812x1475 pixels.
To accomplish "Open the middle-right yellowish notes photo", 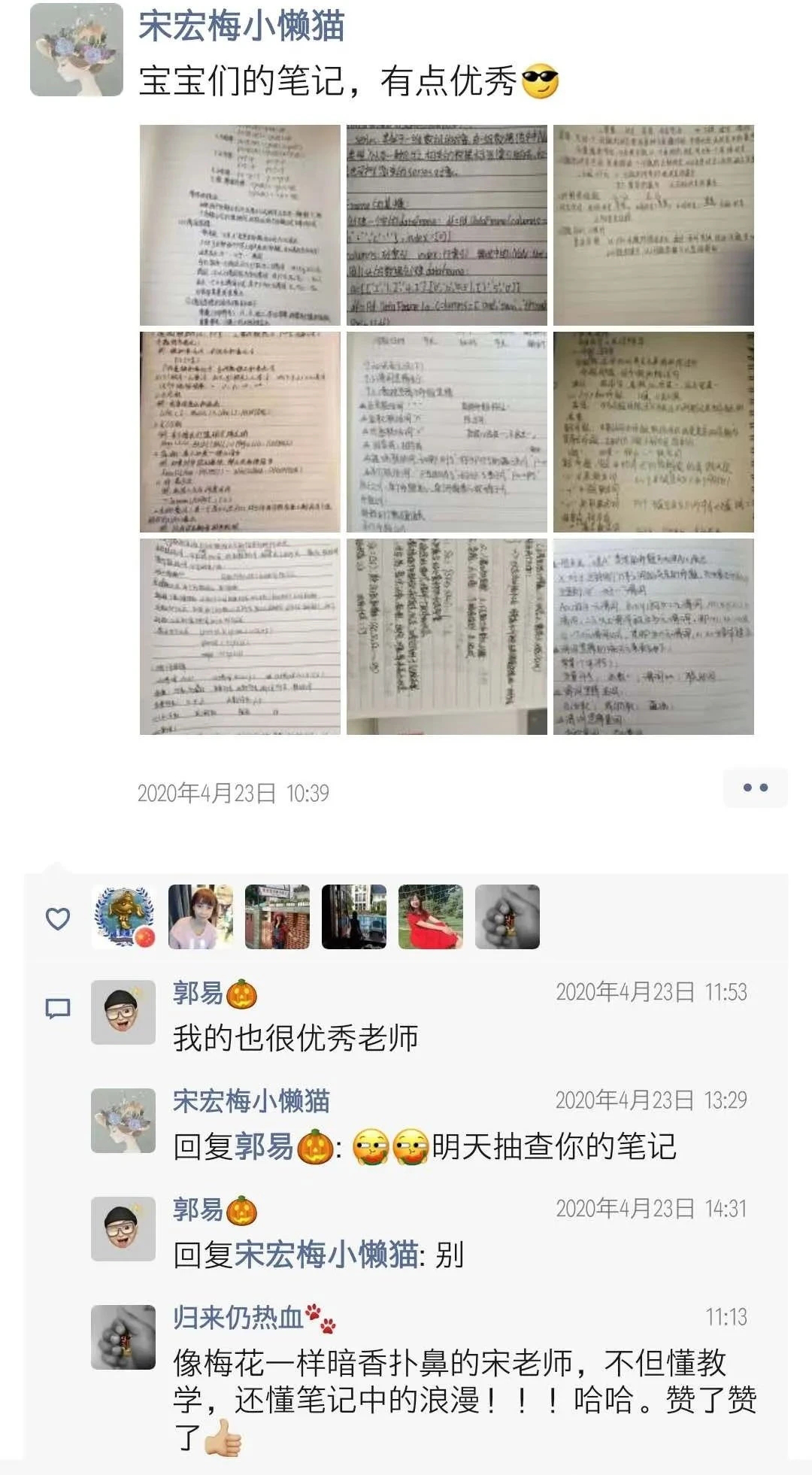I will (653, 432).
